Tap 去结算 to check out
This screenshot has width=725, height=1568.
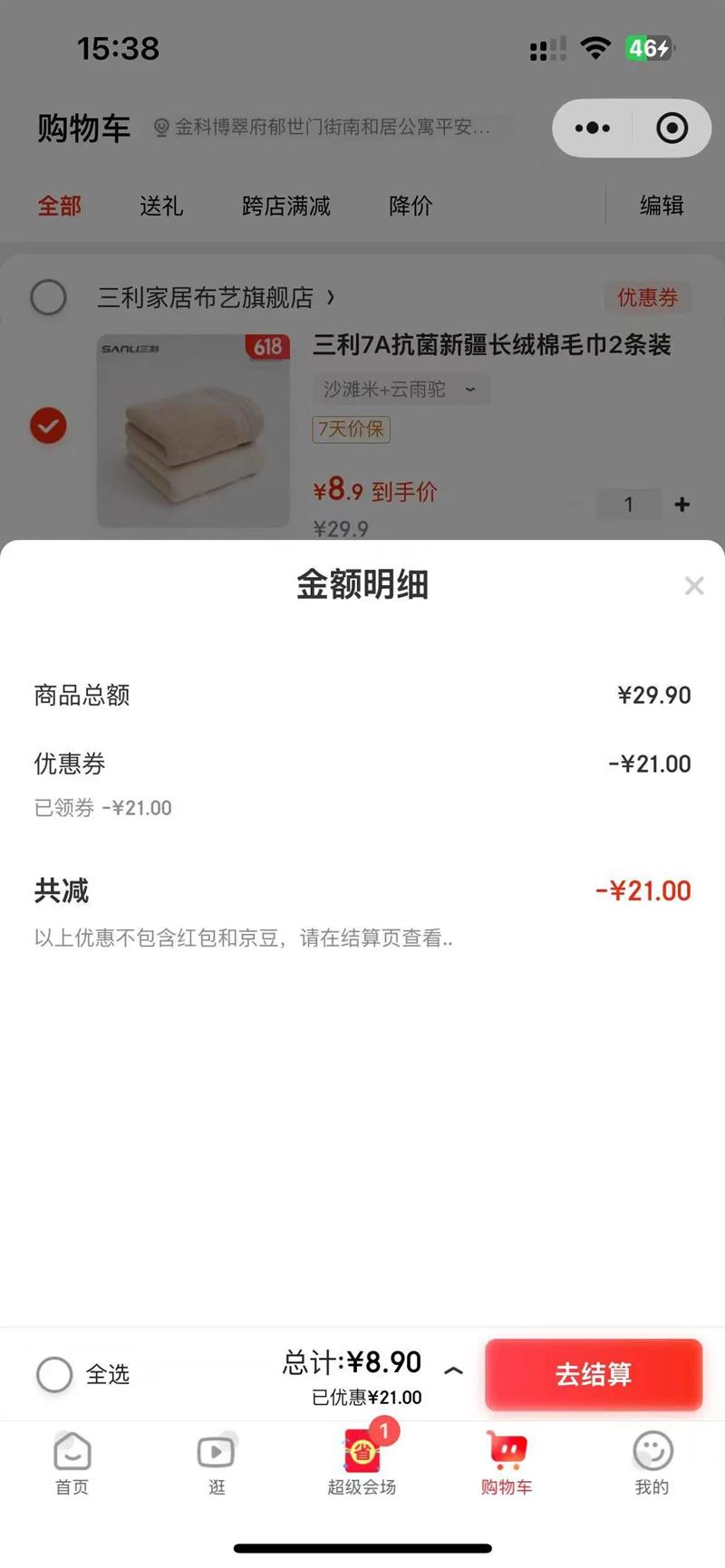pyautogui.click(x=593, y=1373)
